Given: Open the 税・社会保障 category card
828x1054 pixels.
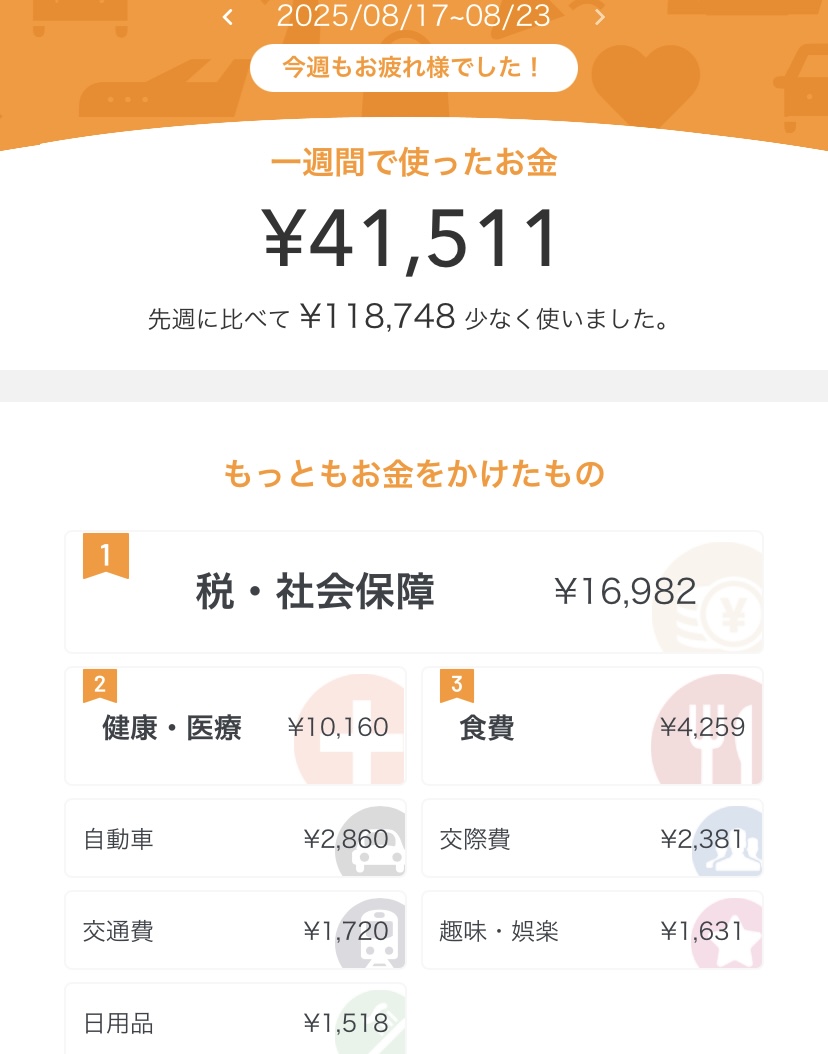Looking at the screenshot, I should pos(414,592).
